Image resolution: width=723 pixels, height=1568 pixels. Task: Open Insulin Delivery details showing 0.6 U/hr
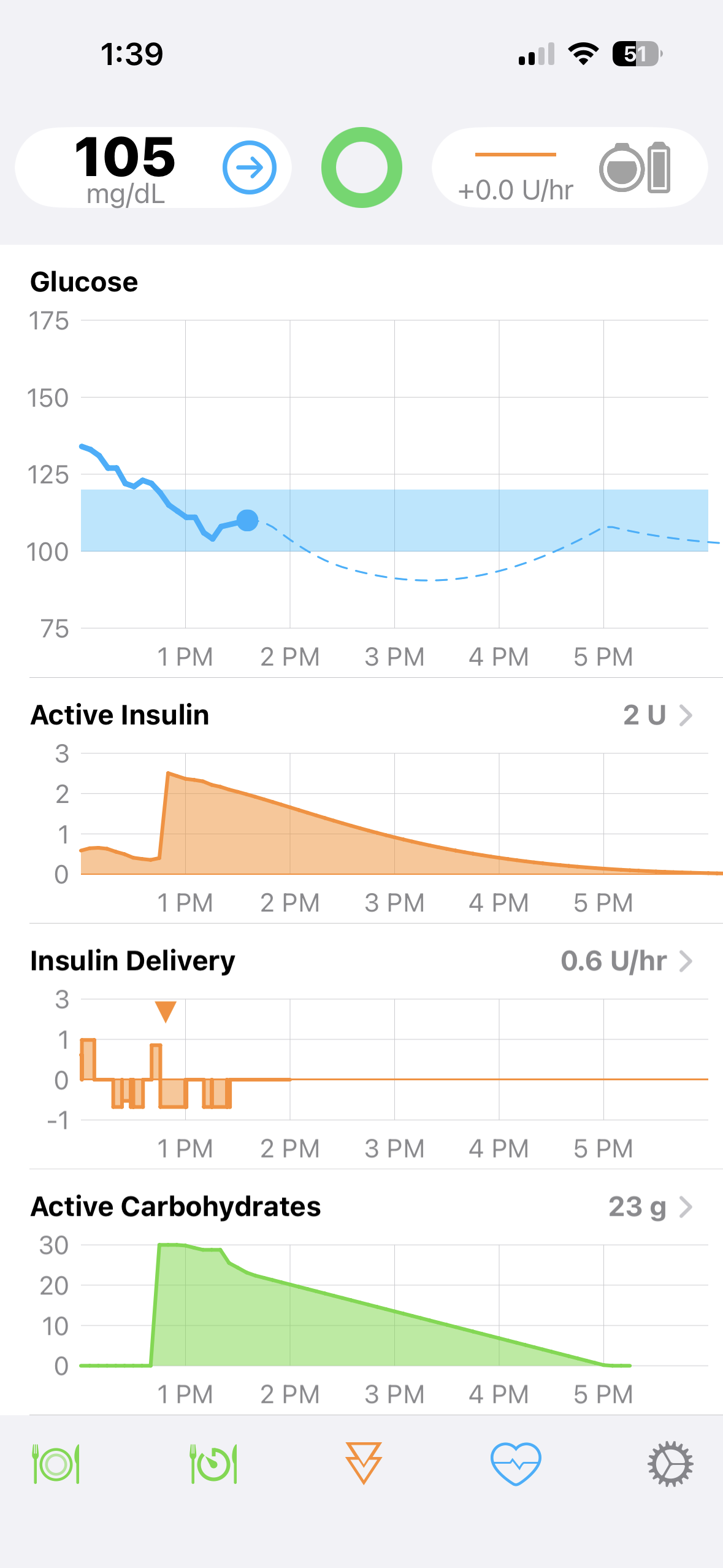coord(626,961)
